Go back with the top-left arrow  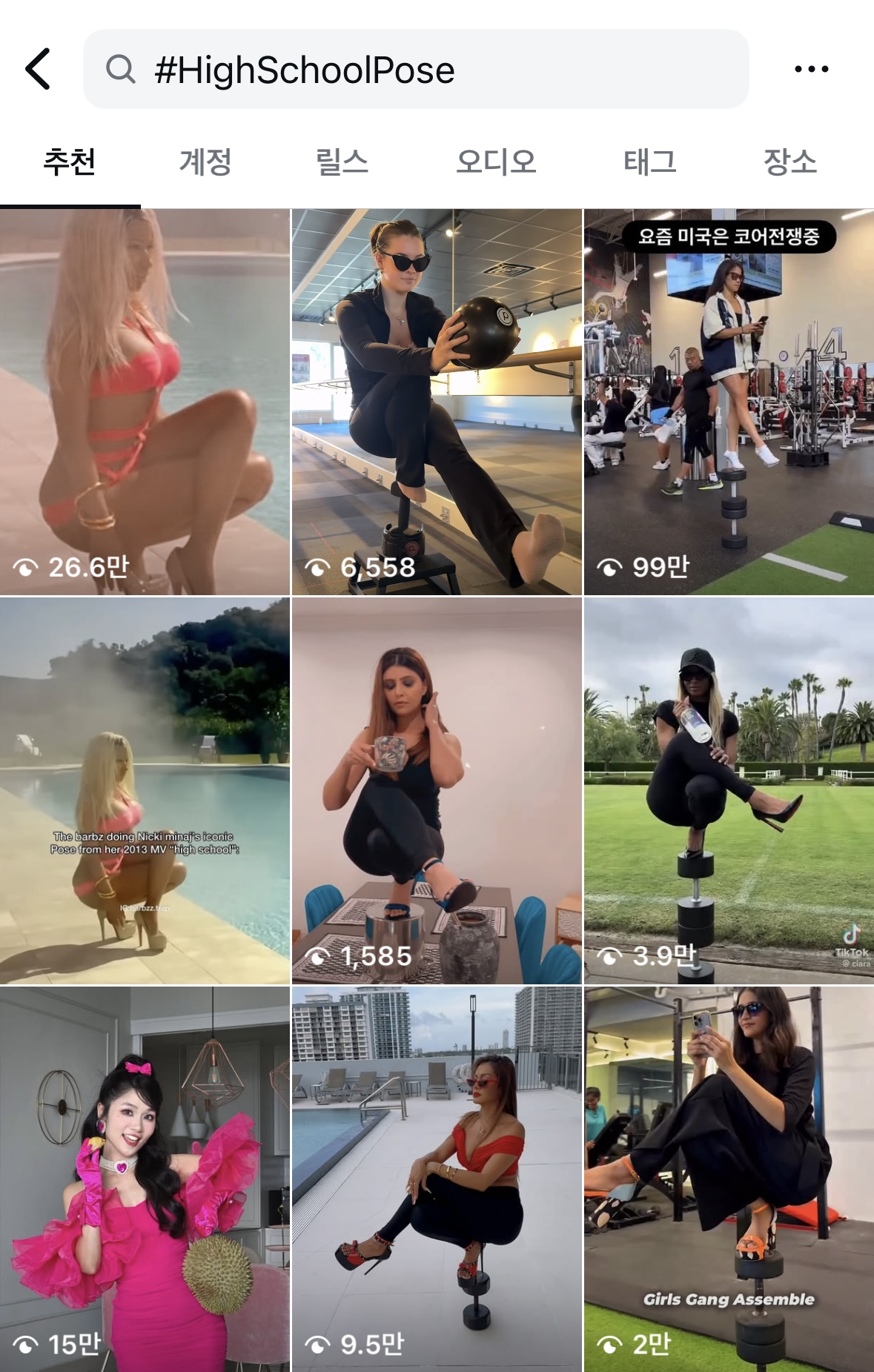[x=39, y=69]
